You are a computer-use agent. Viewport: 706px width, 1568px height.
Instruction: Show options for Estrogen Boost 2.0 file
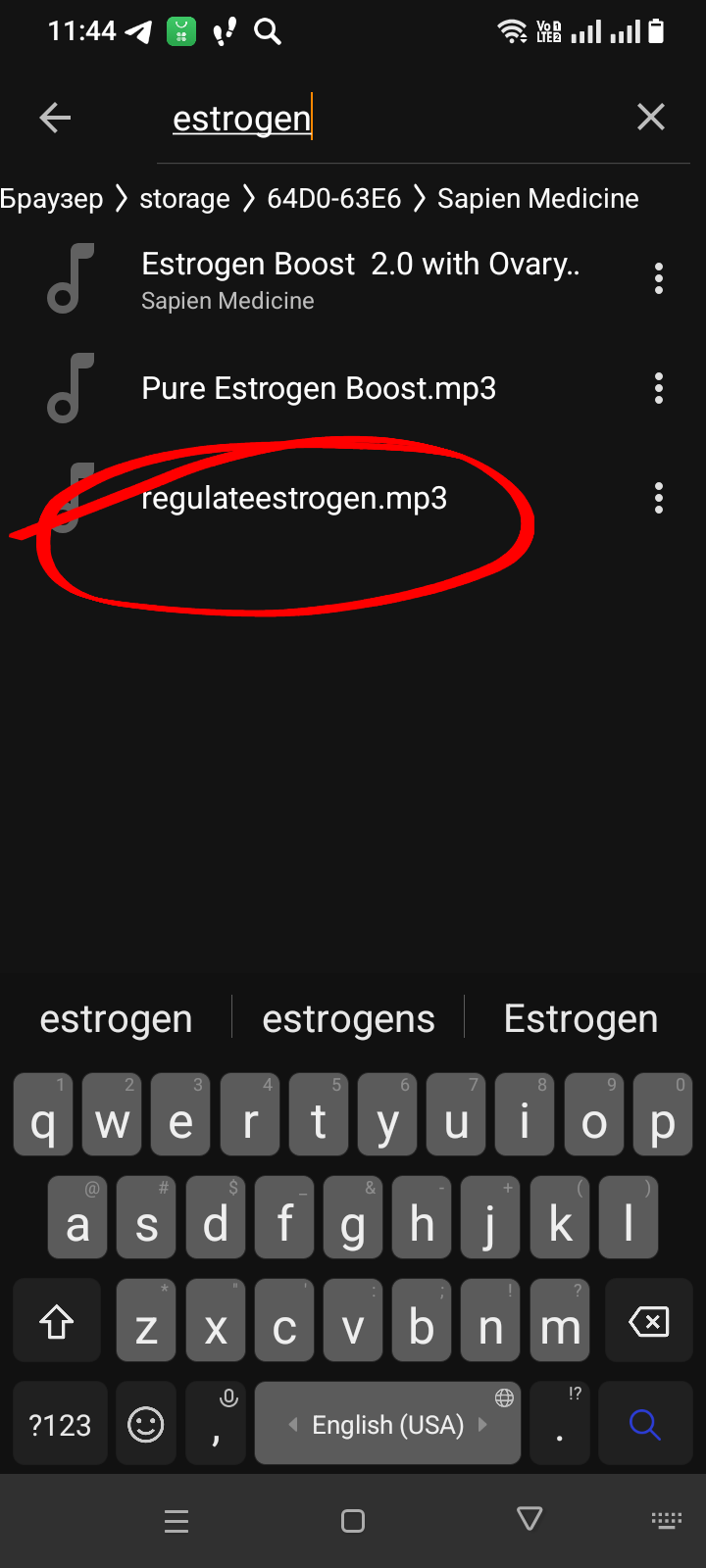(x=659, y=278)
